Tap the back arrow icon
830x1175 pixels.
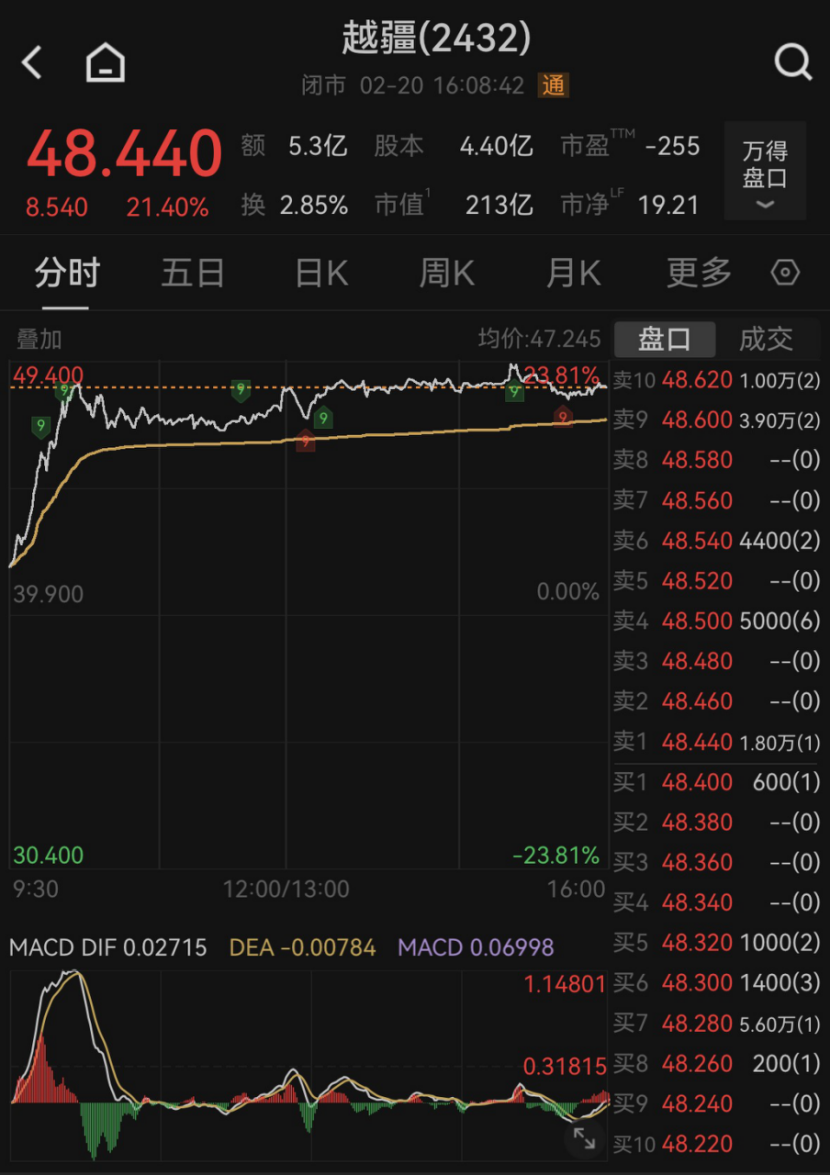(30, 62)
